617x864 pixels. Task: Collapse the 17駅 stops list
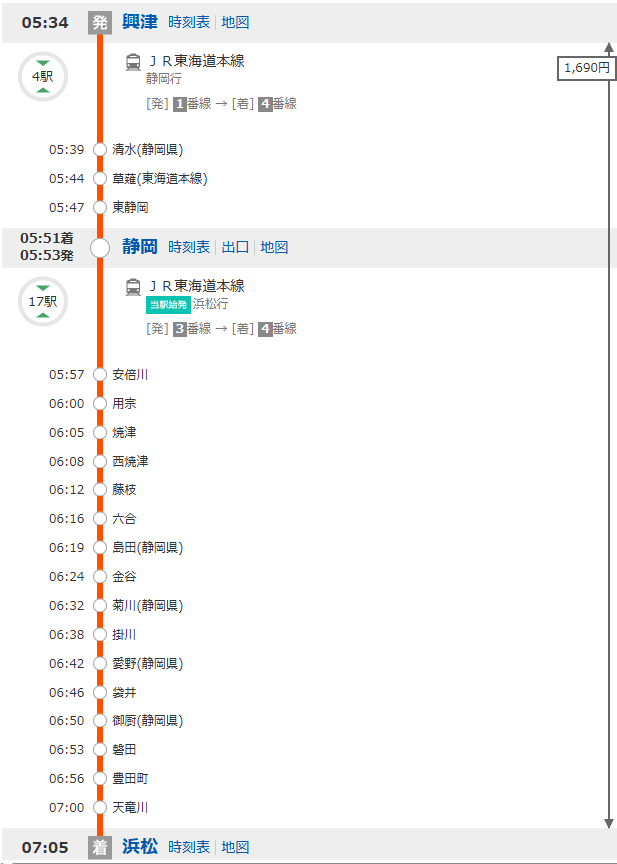(42, 301)
